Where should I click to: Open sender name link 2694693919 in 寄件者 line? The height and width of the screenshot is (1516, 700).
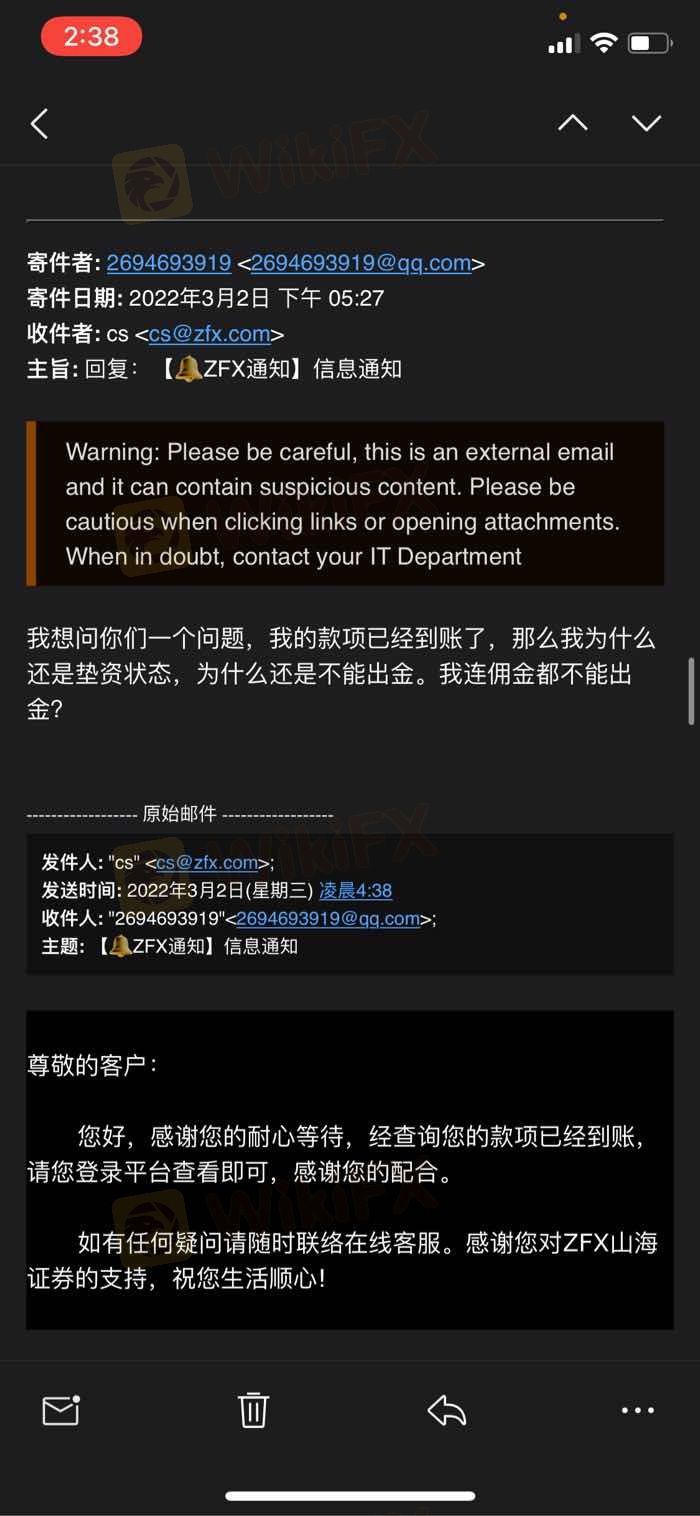click(169, 263)
